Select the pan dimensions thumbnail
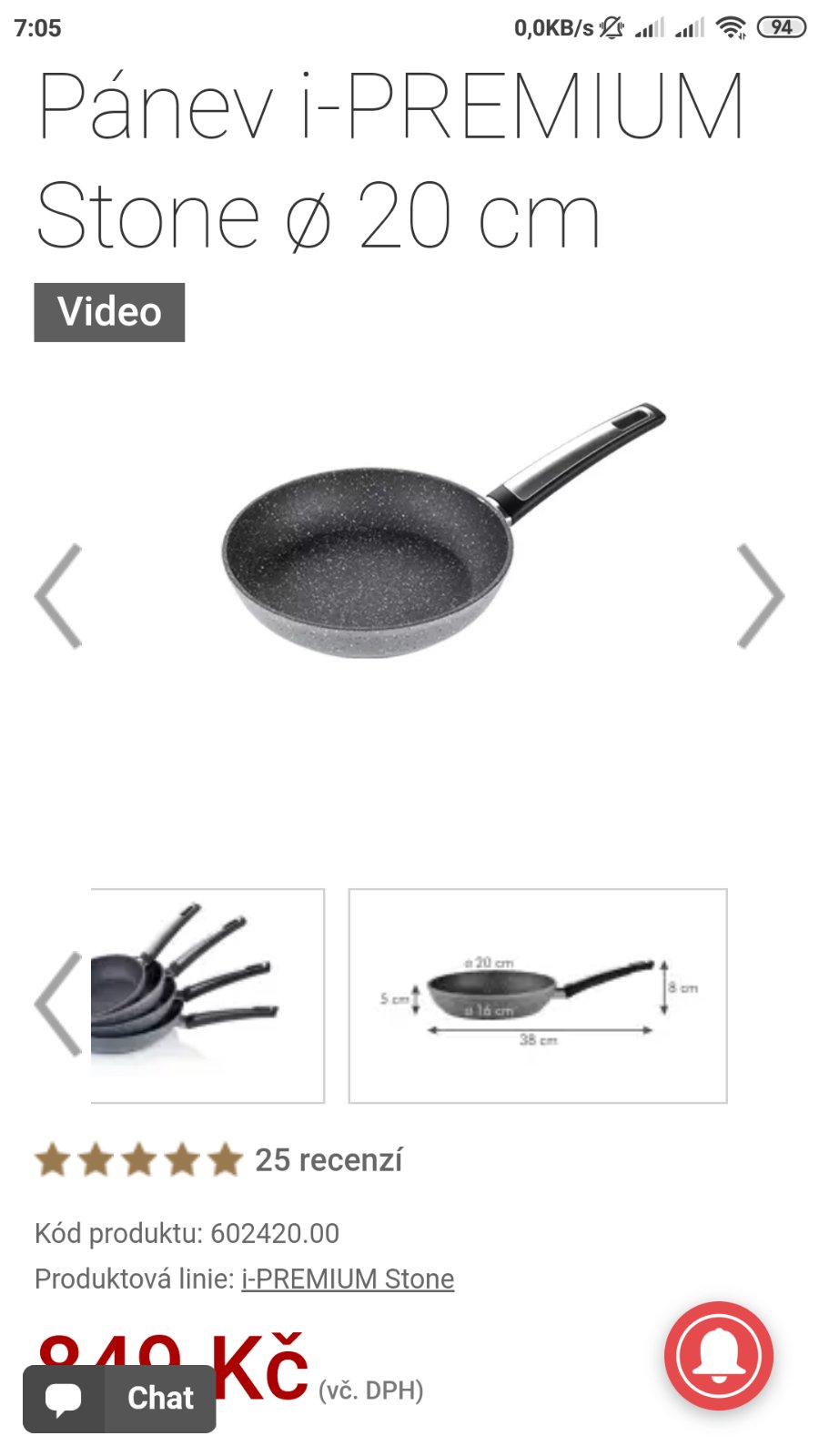Screen dimensions: 819x1456 [538, 996]
